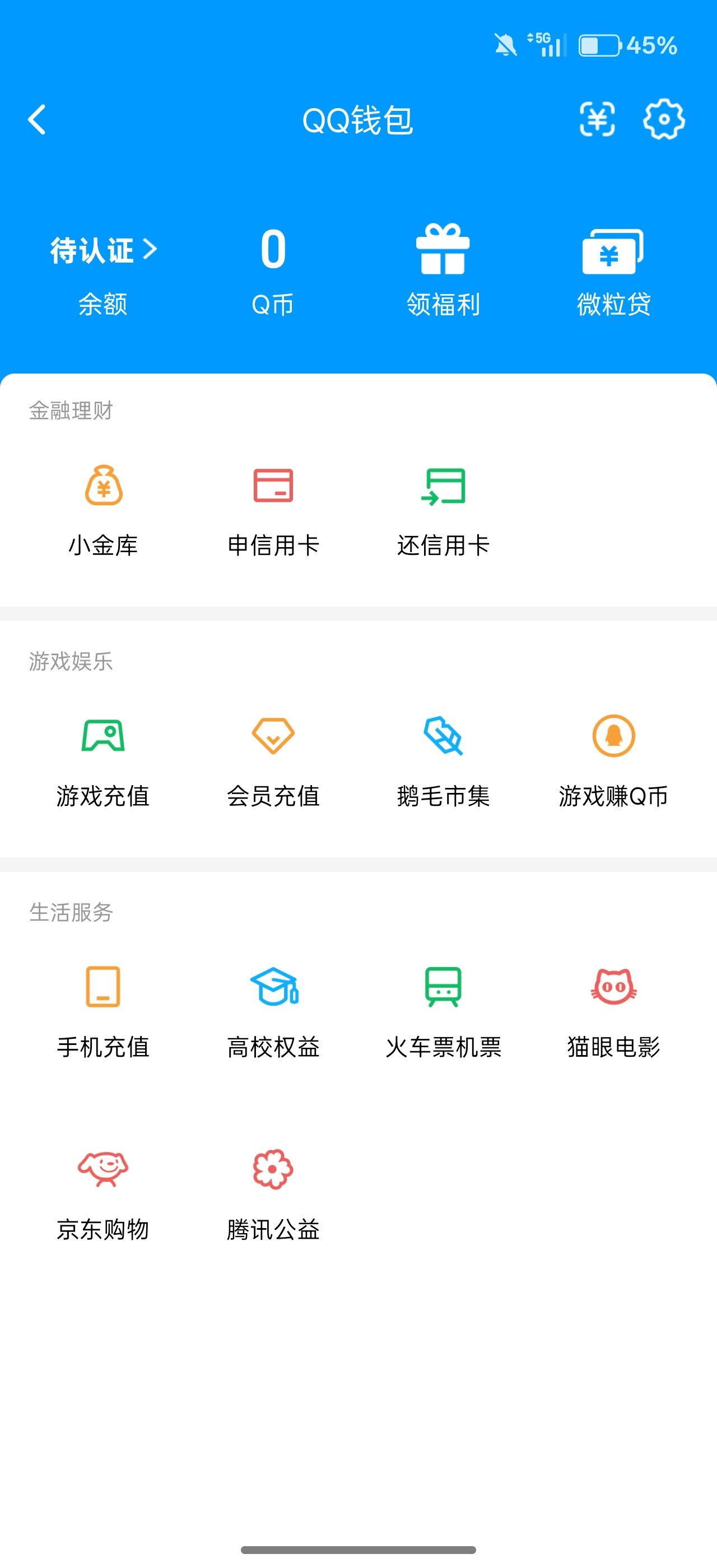
Task: Open QQ Wallet settings gear
Action: tap(665, 120)
